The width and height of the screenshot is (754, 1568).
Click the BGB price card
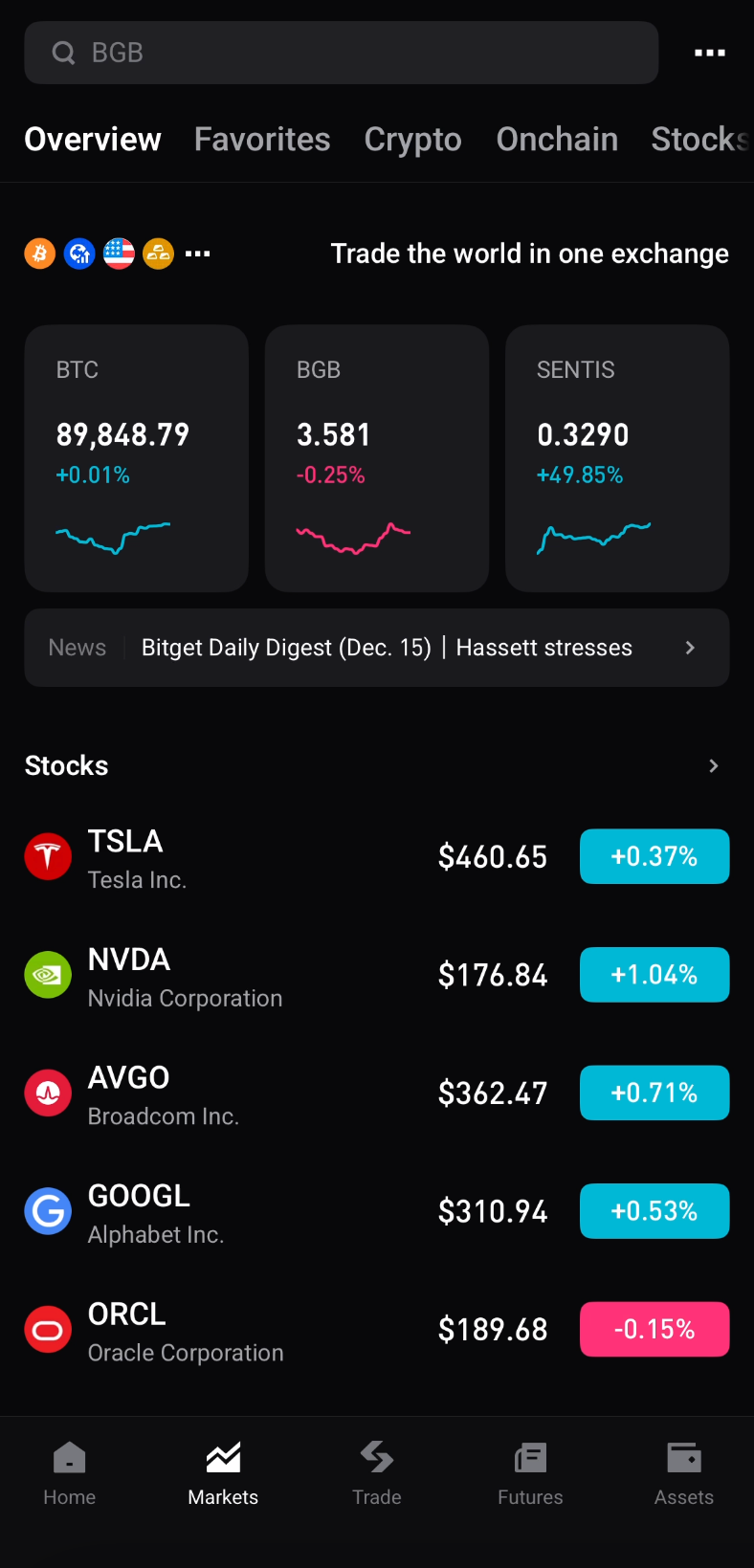coord(376,457)
